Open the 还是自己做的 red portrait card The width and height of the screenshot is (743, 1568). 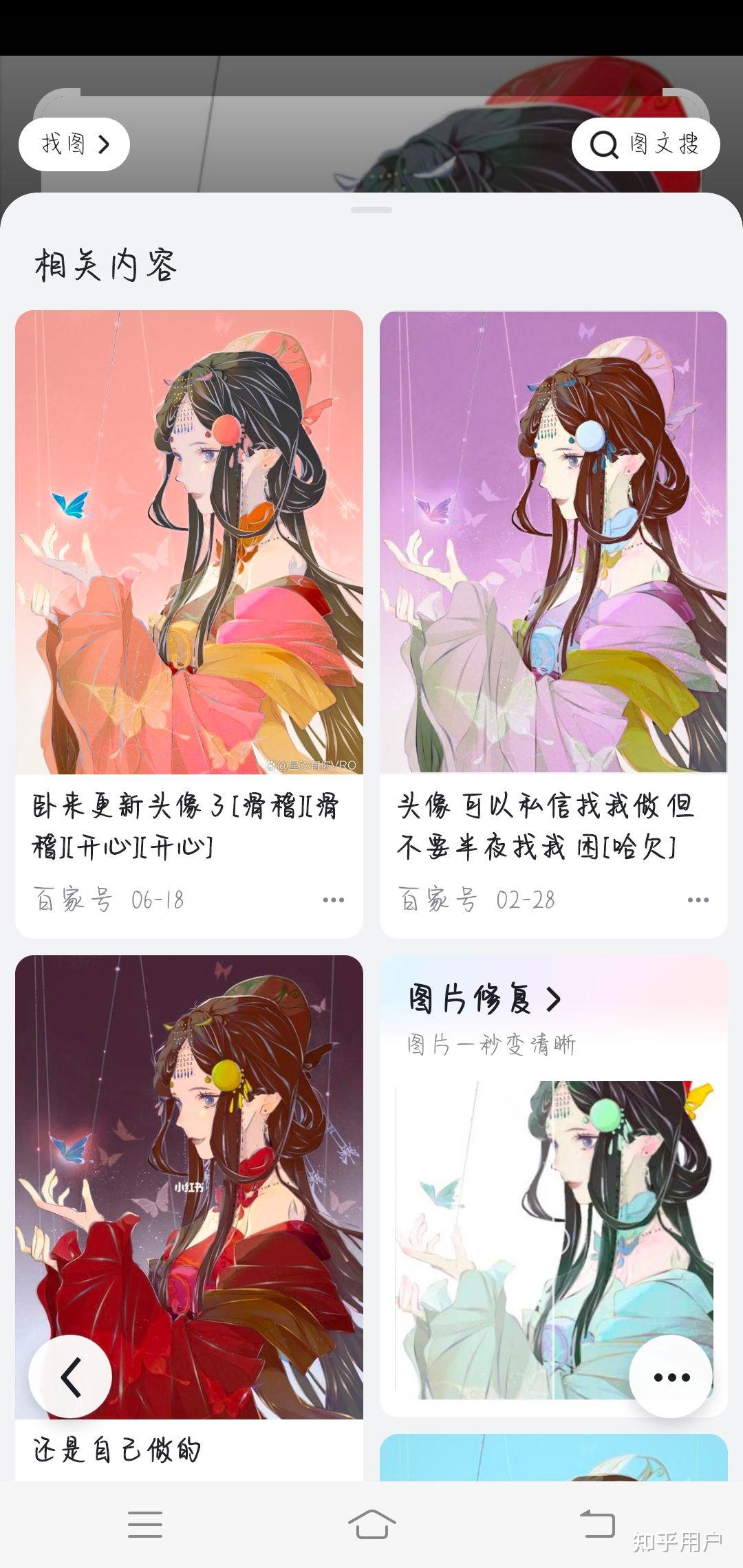pos(189,1183)
